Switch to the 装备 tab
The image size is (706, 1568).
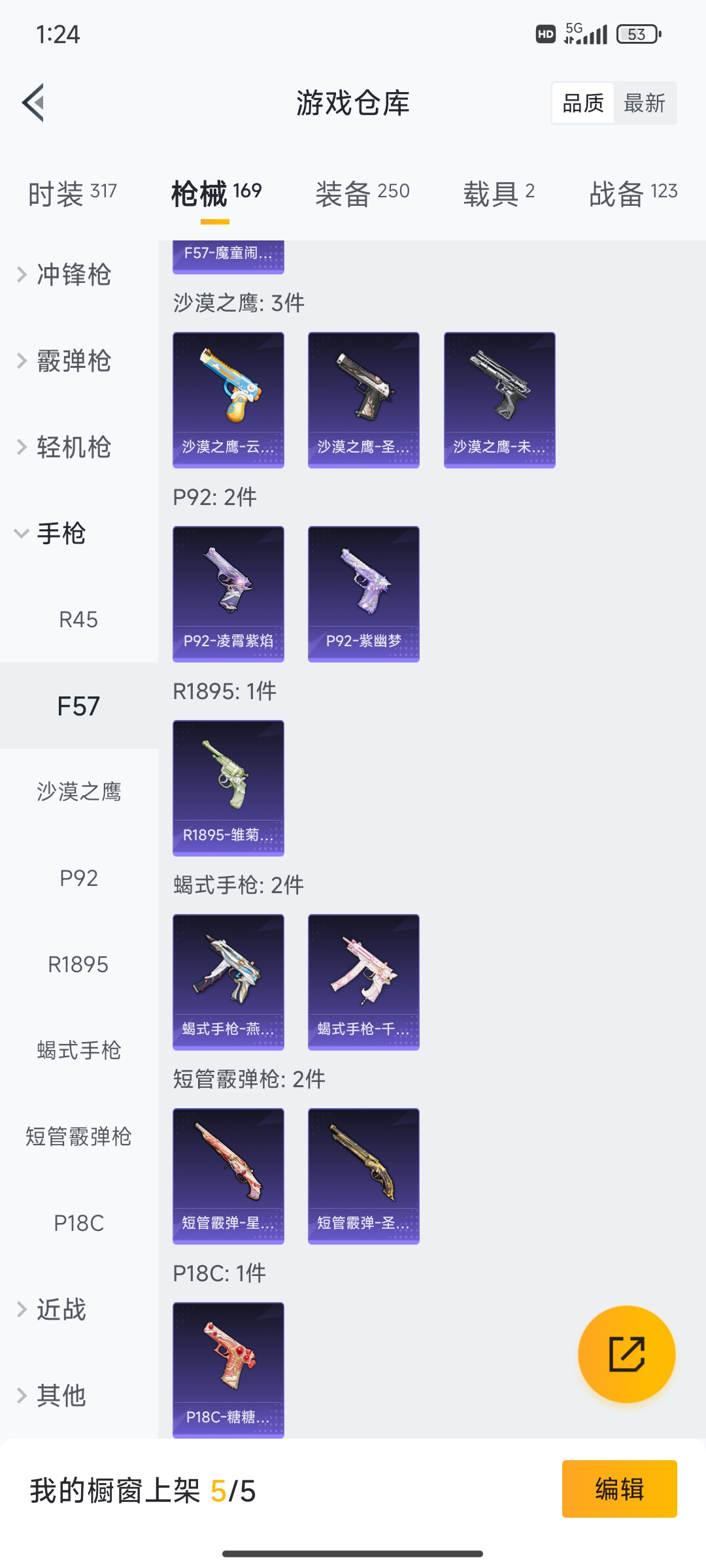coord(362,194)
